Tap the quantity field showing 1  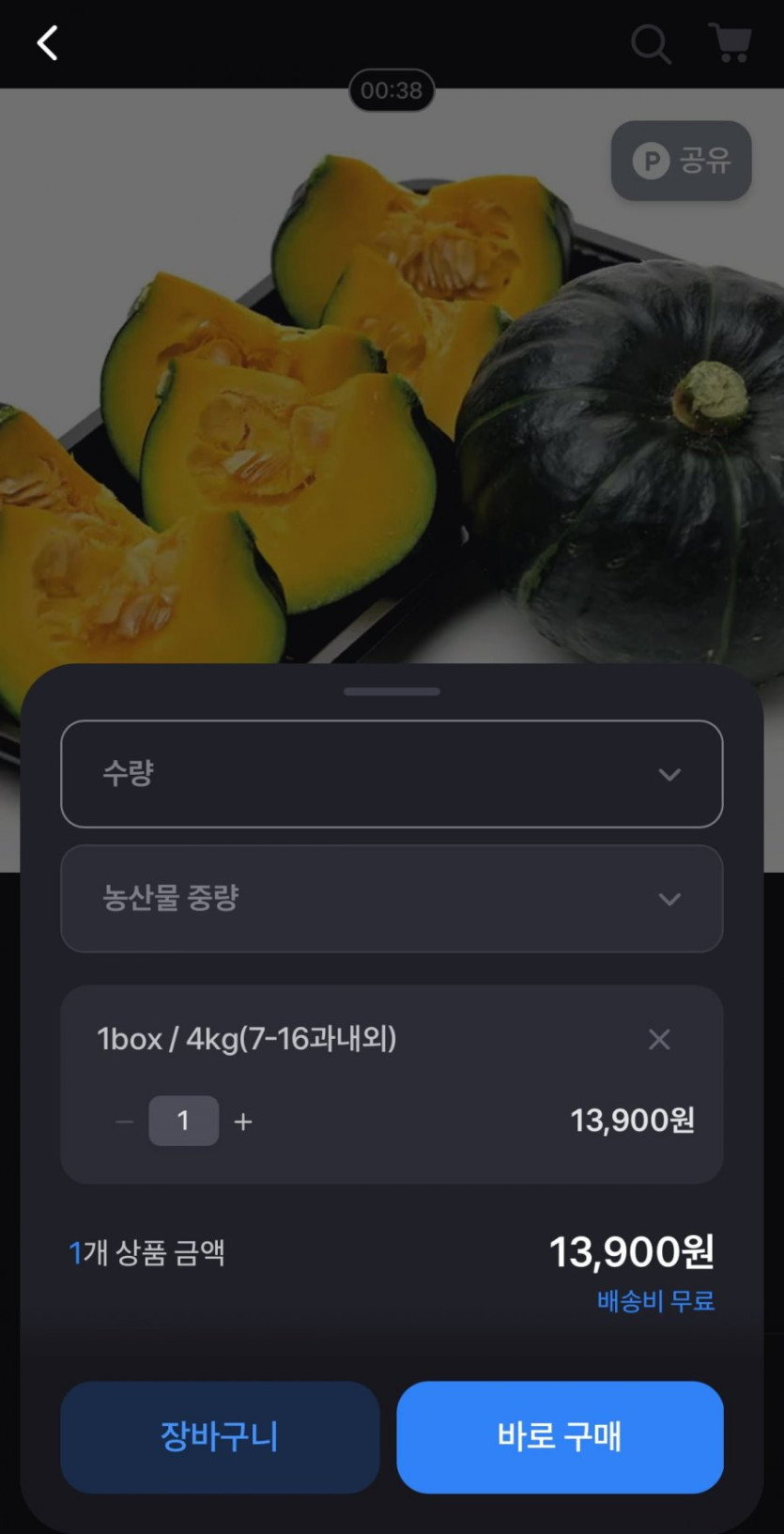click(183, 1121)
